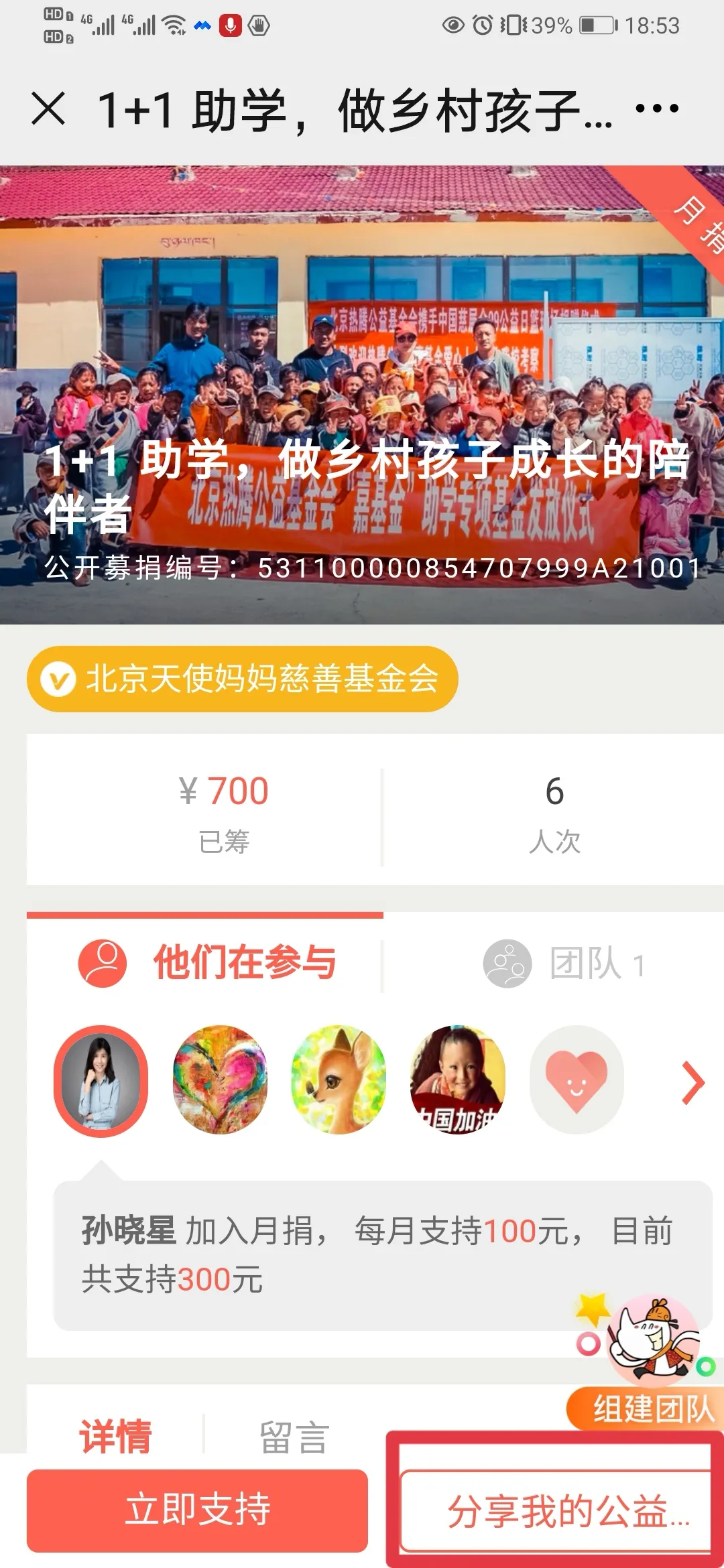Switch to 他们在参与 tab
Image resolution: width=724 pixels, height=1568 pixels.
tap(208, 964)
